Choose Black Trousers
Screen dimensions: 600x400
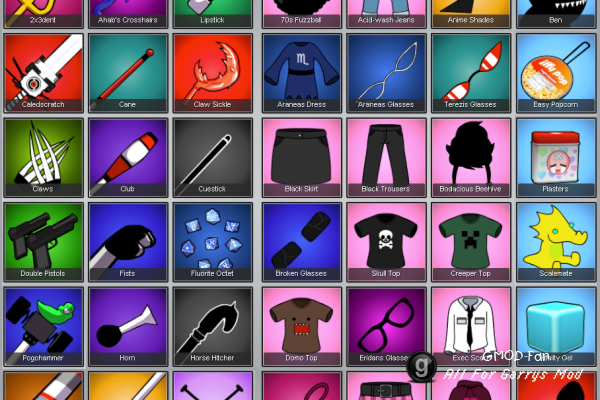coord(386,157)
